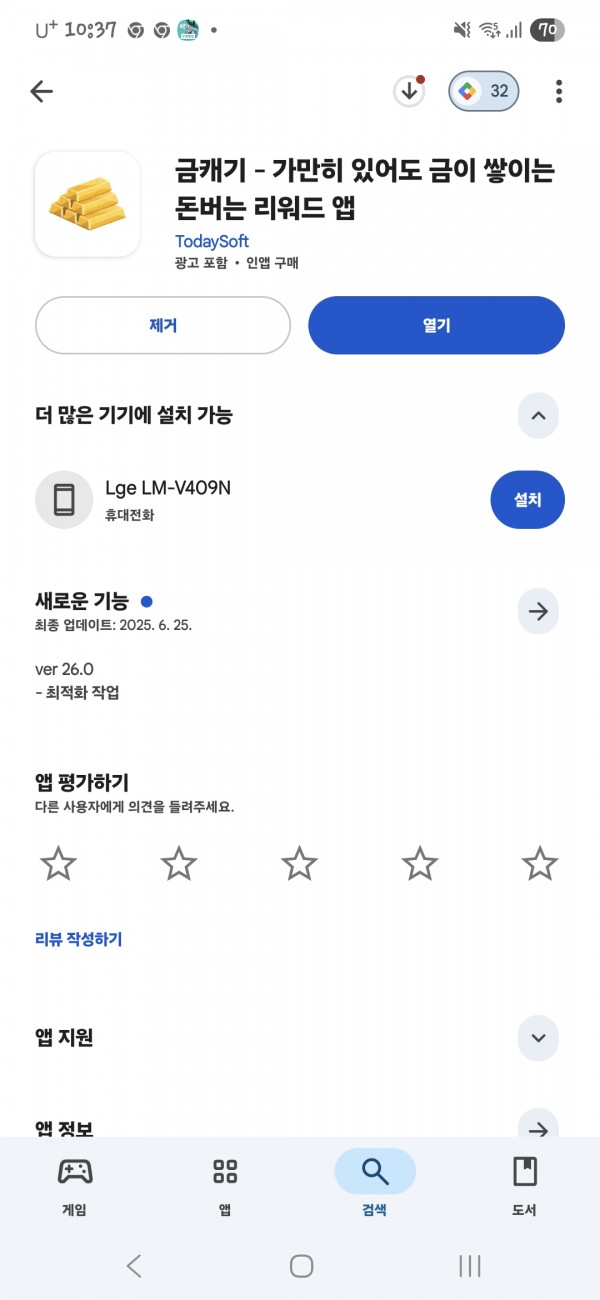Switch to the 앱 tab
Viewport: 600px width, 1300px height.
[225, 1184]
